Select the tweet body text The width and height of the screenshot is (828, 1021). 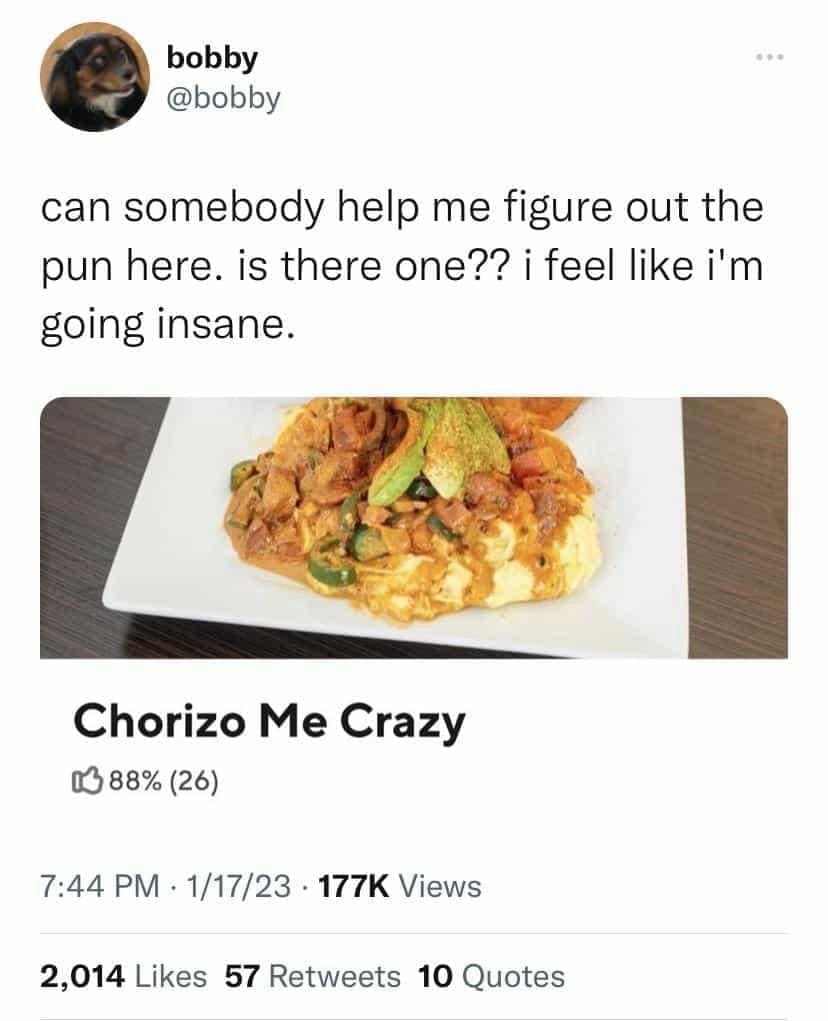(400, 262)
